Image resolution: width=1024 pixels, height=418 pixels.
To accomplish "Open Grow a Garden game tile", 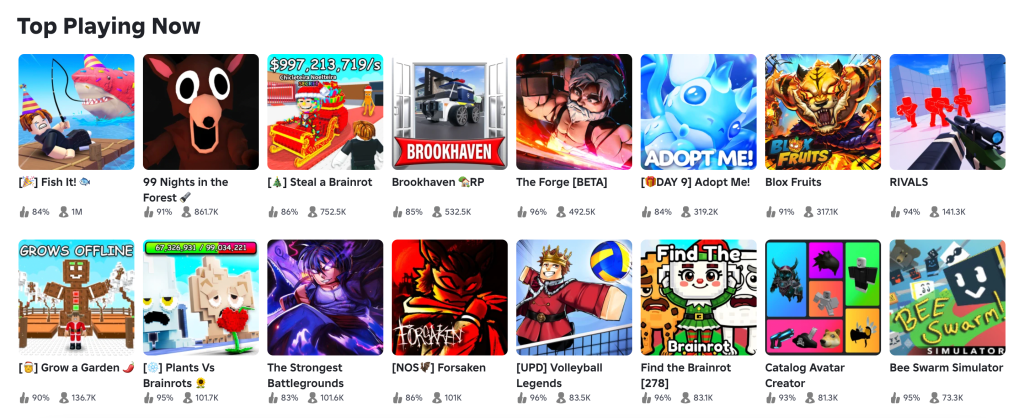I will coord(76,297).
